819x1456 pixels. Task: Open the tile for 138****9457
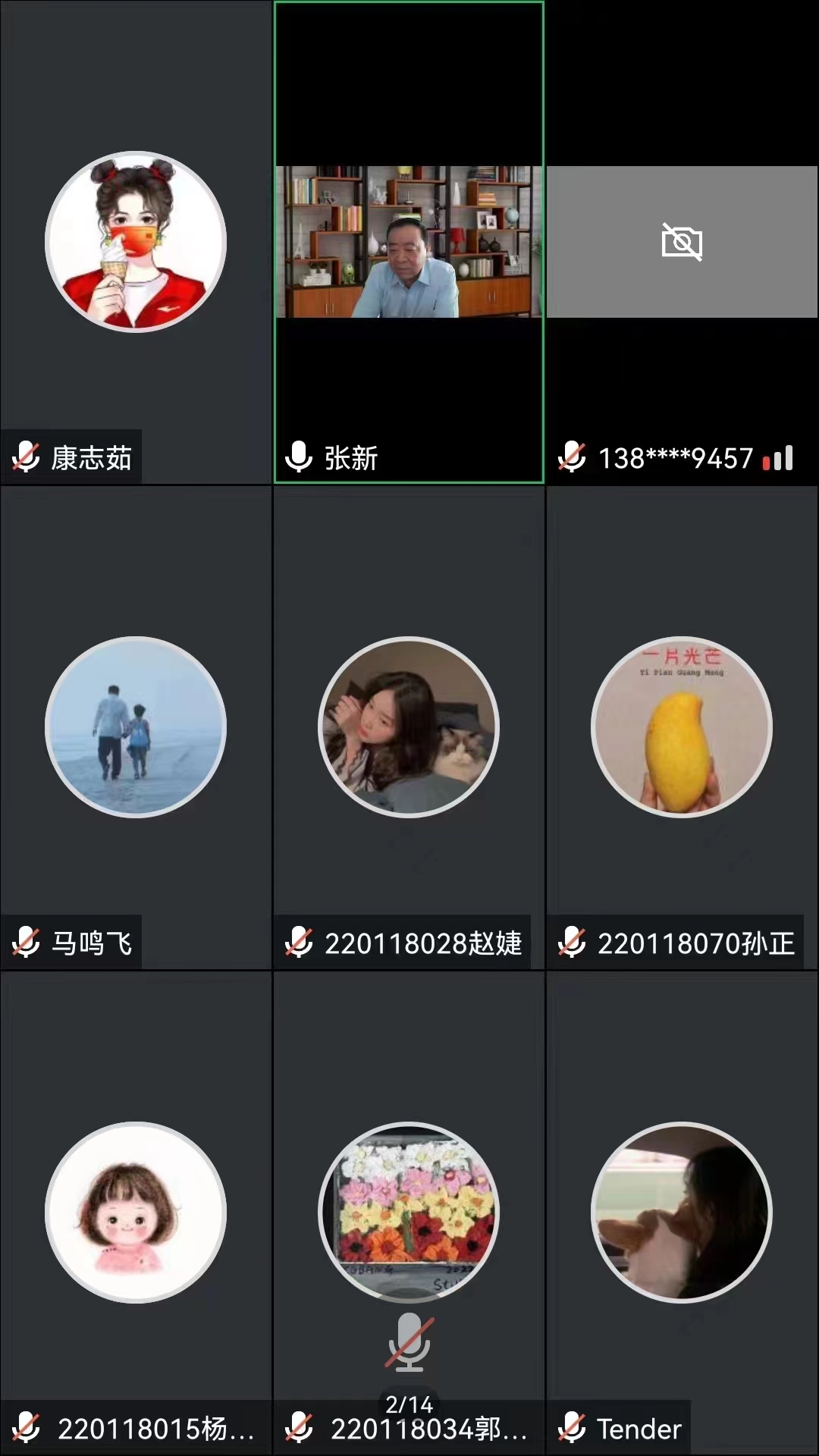coord(682,242)
